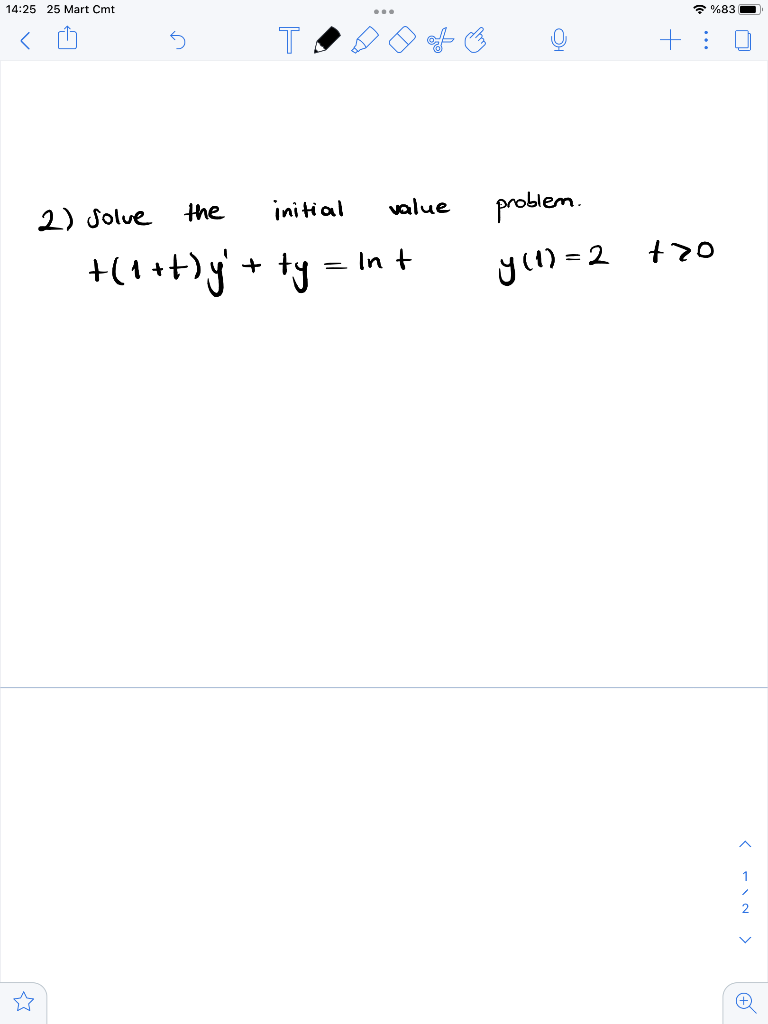Add a new page with the plus icon
The height and width of the screenshot is (1024, 768).
670,40
